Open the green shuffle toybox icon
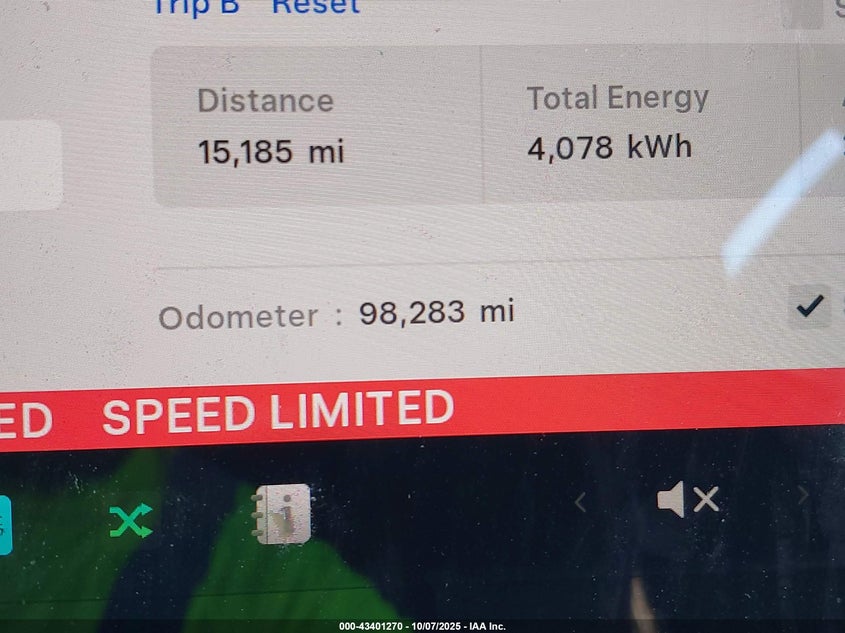 pyautogui.click(x=131, y=520)
